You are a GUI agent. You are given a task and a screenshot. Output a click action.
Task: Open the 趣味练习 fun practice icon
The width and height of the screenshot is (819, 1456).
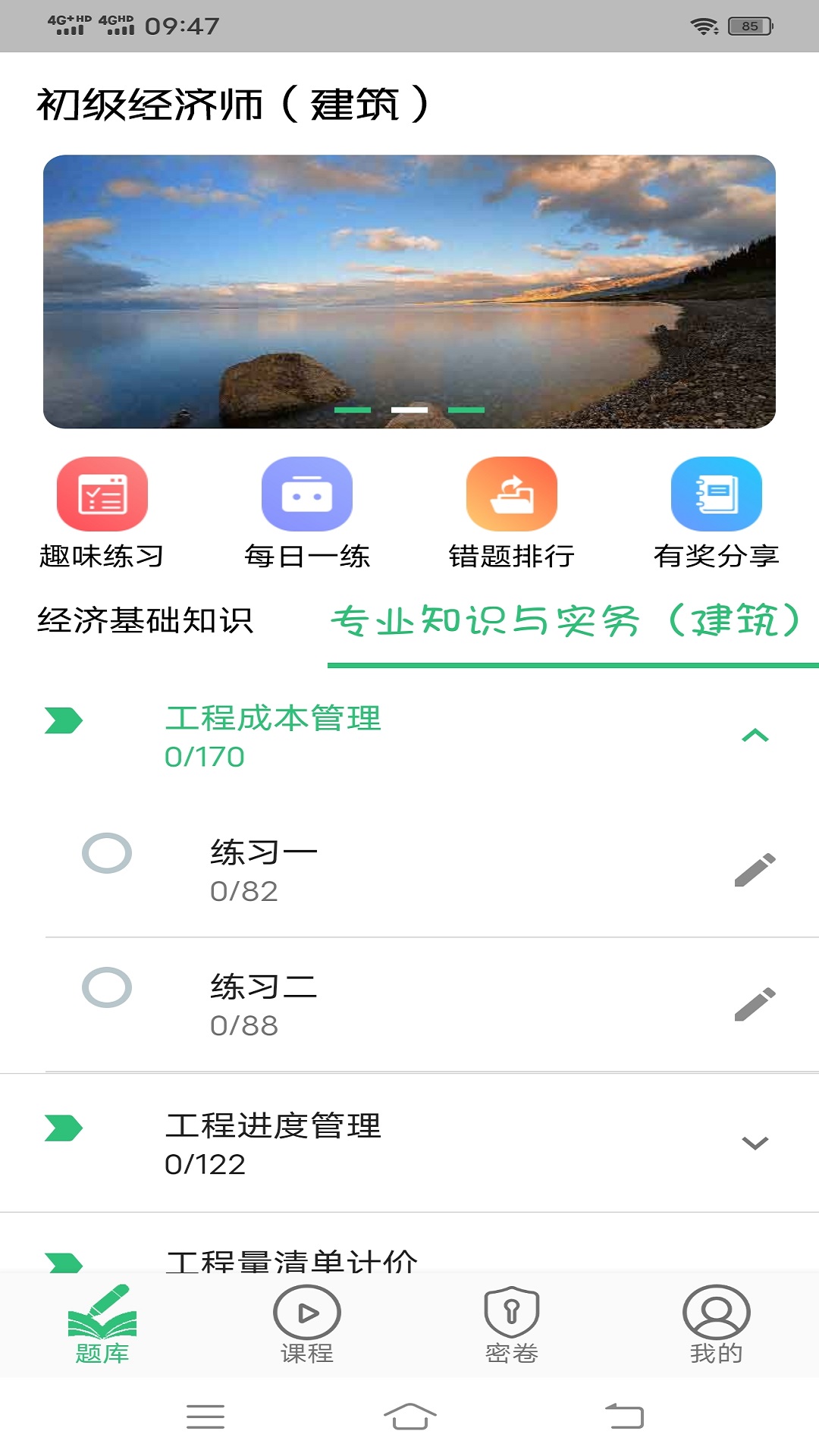pos(103,493)
